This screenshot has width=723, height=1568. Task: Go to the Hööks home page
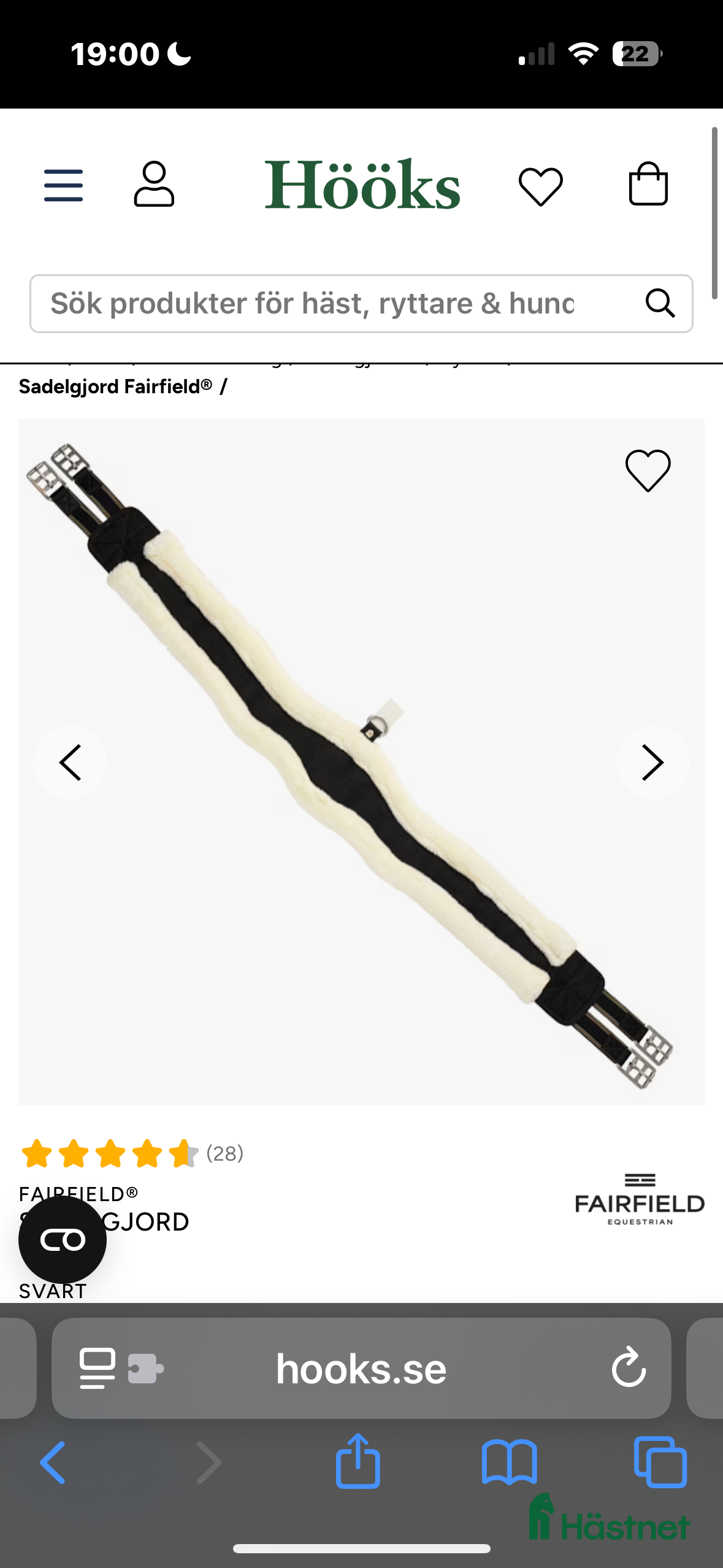tap(362, 185)
